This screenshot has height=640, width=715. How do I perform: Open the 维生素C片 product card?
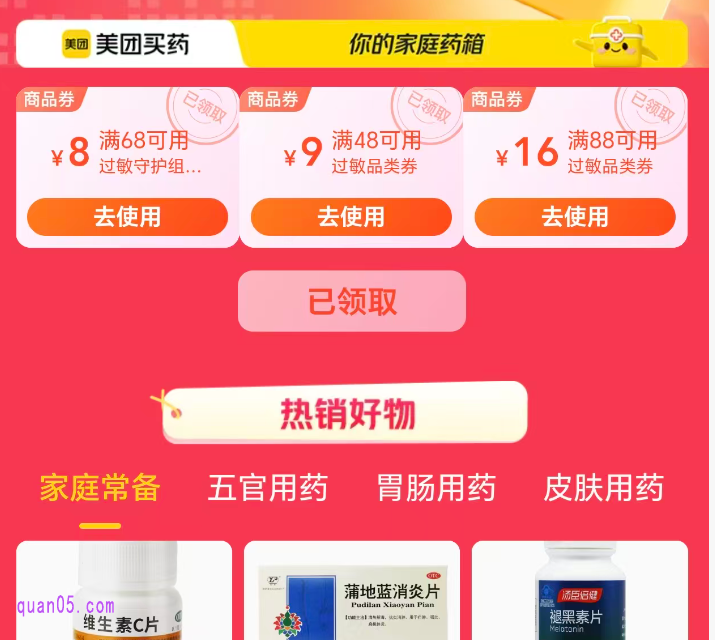[x=124, y=592]
